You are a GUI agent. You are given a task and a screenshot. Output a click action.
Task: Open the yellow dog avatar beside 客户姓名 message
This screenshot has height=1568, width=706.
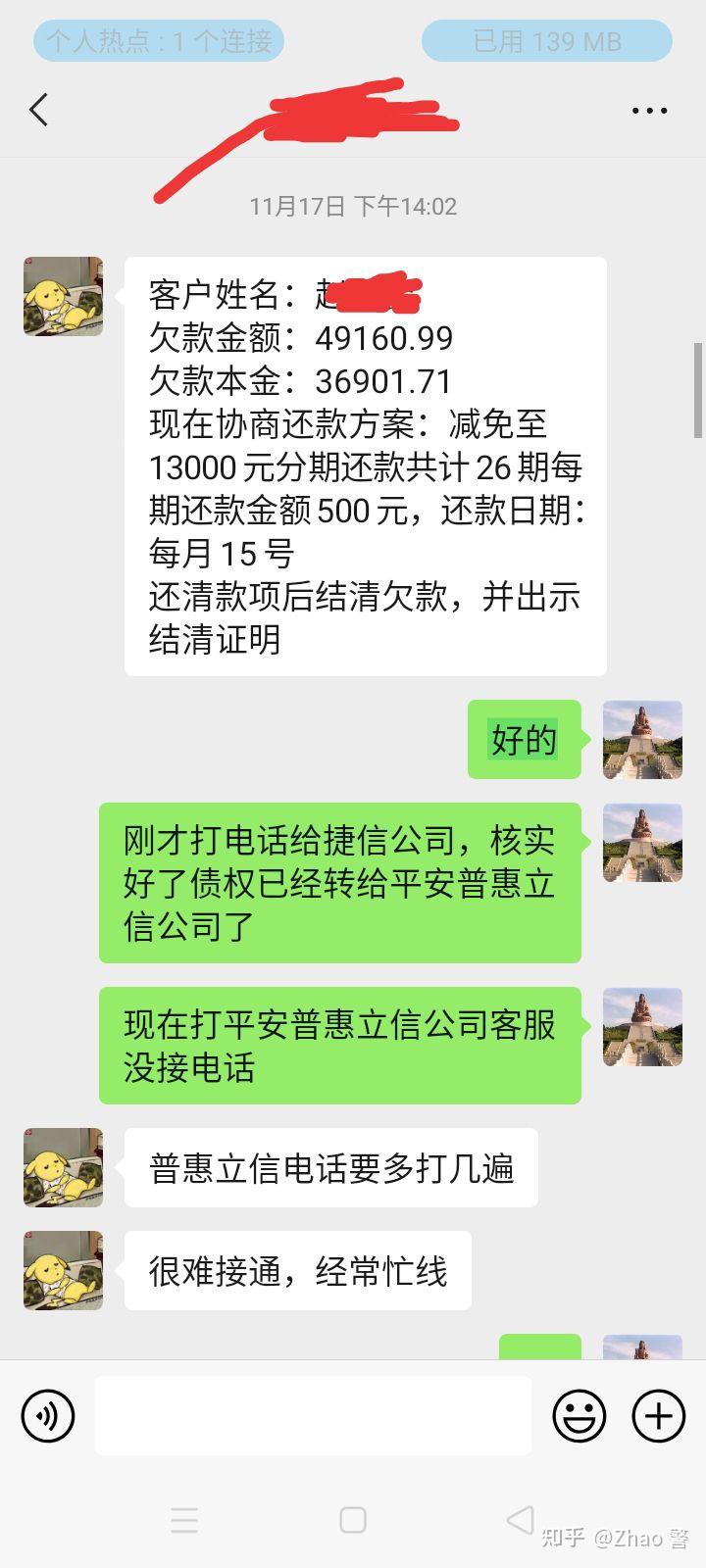pos(64,297)
